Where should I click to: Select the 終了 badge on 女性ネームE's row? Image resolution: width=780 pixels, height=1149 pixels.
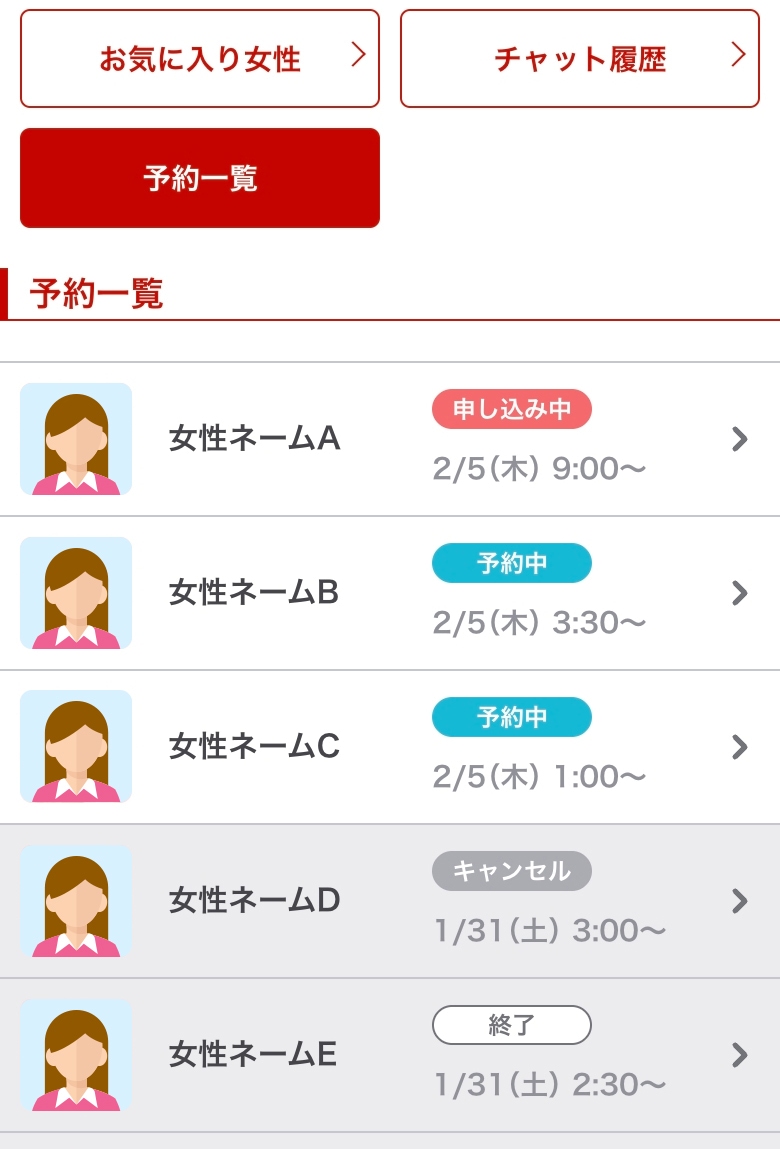coord(511,1025)
